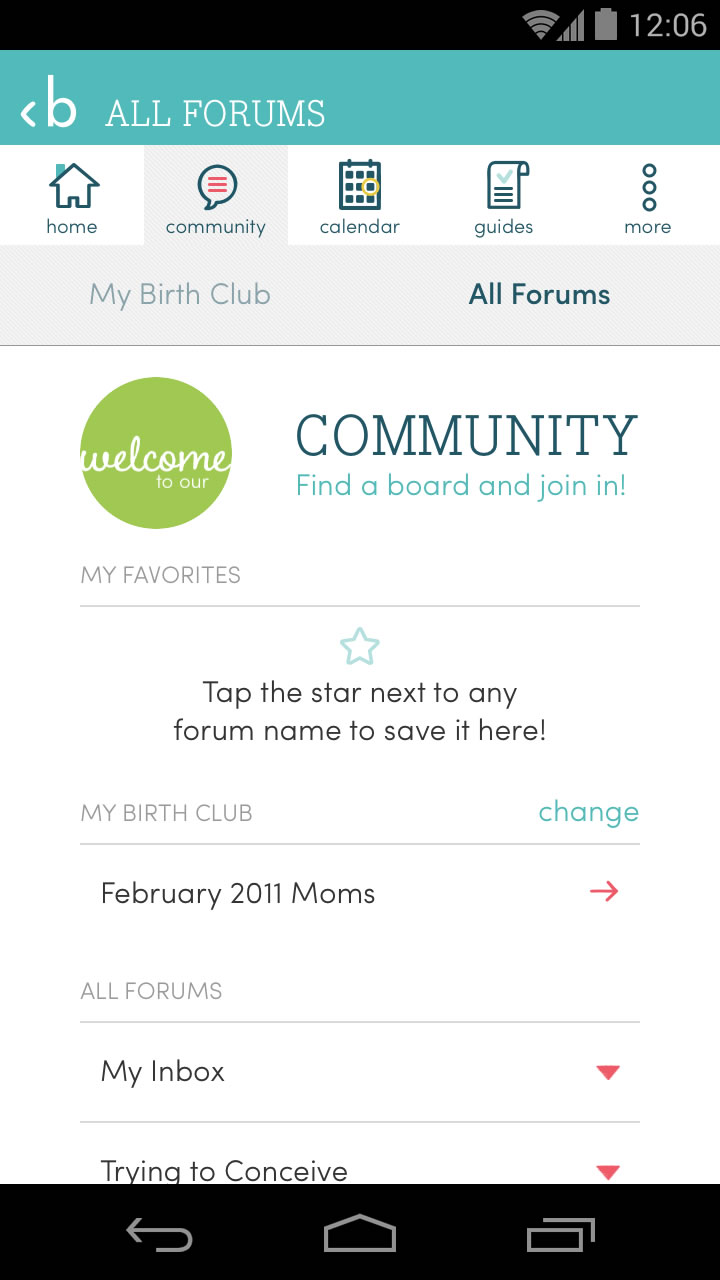This screenshot has height=1280, width=720.
Task: Go to the guides tab
Action: [x=504, y=197]
